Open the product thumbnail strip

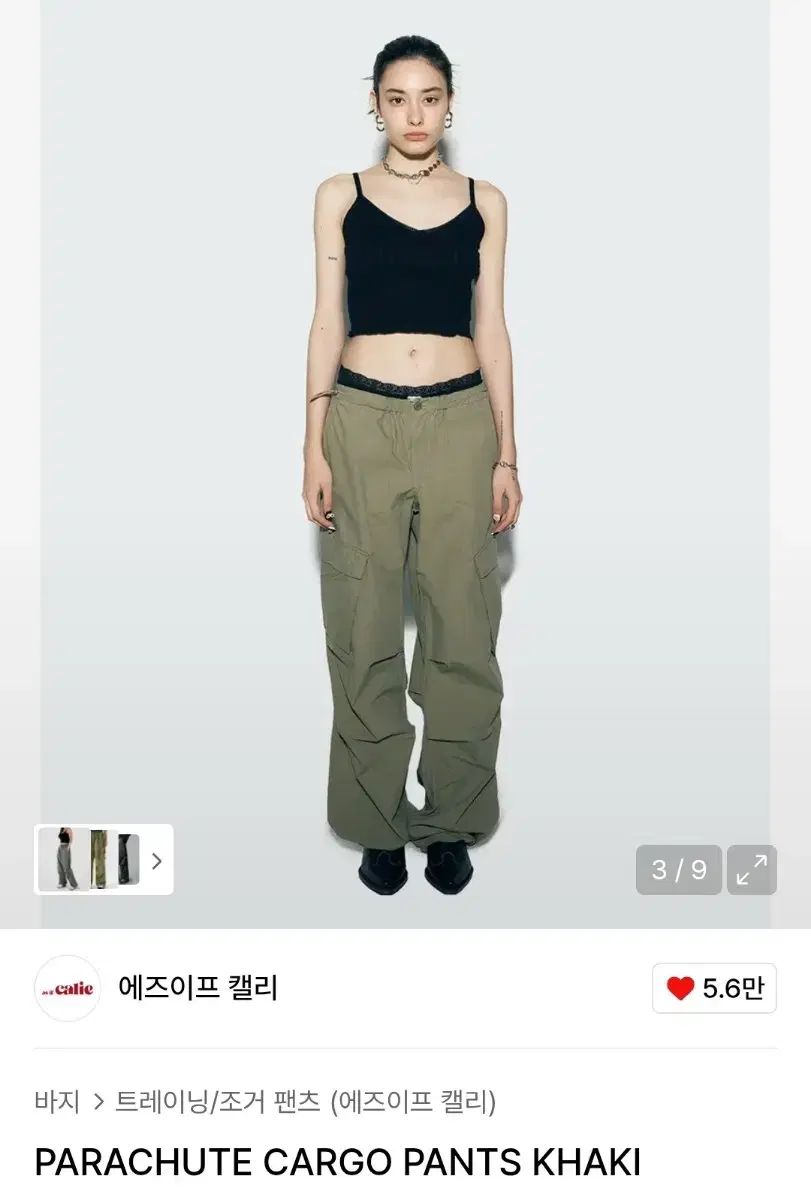coord(104,859)
